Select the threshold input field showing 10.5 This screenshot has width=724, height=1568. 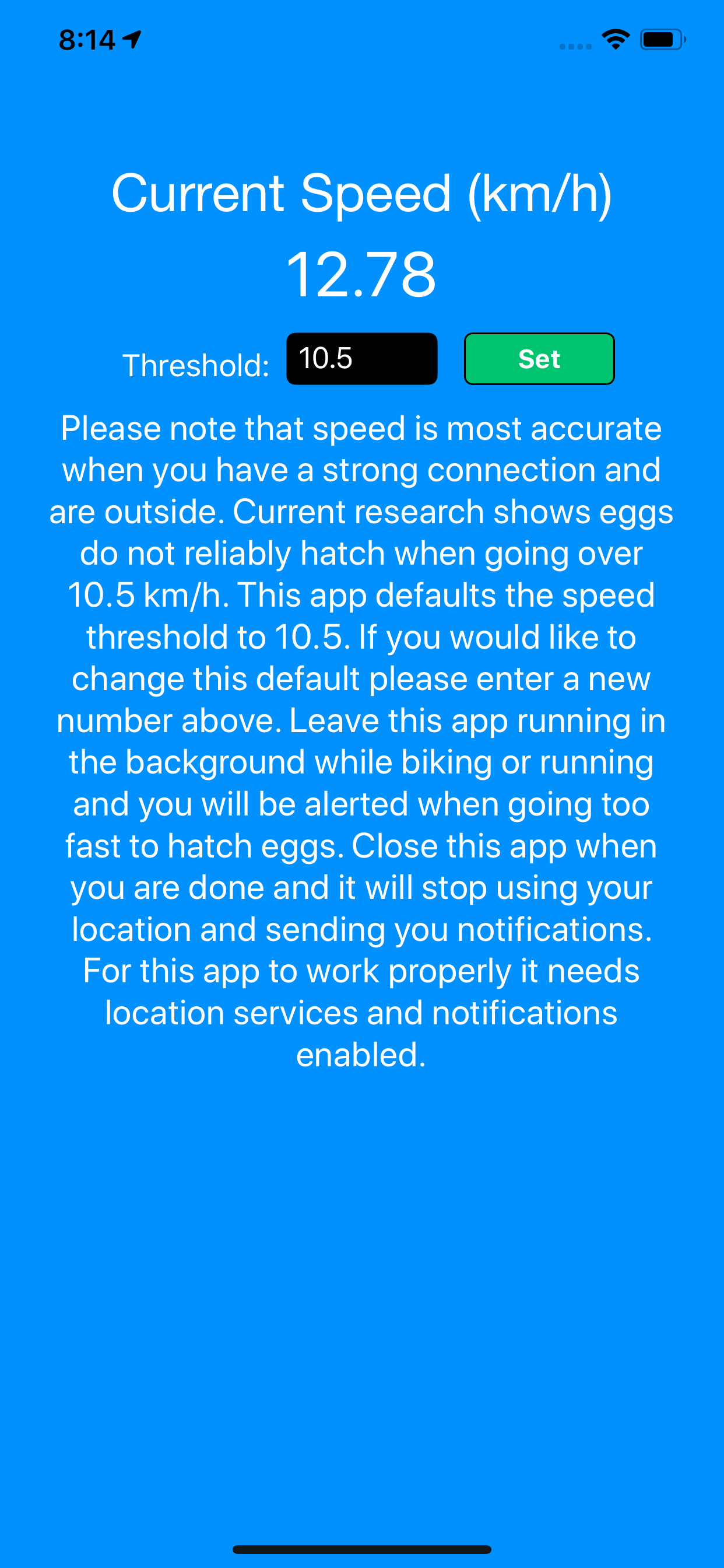pos(361,359)
